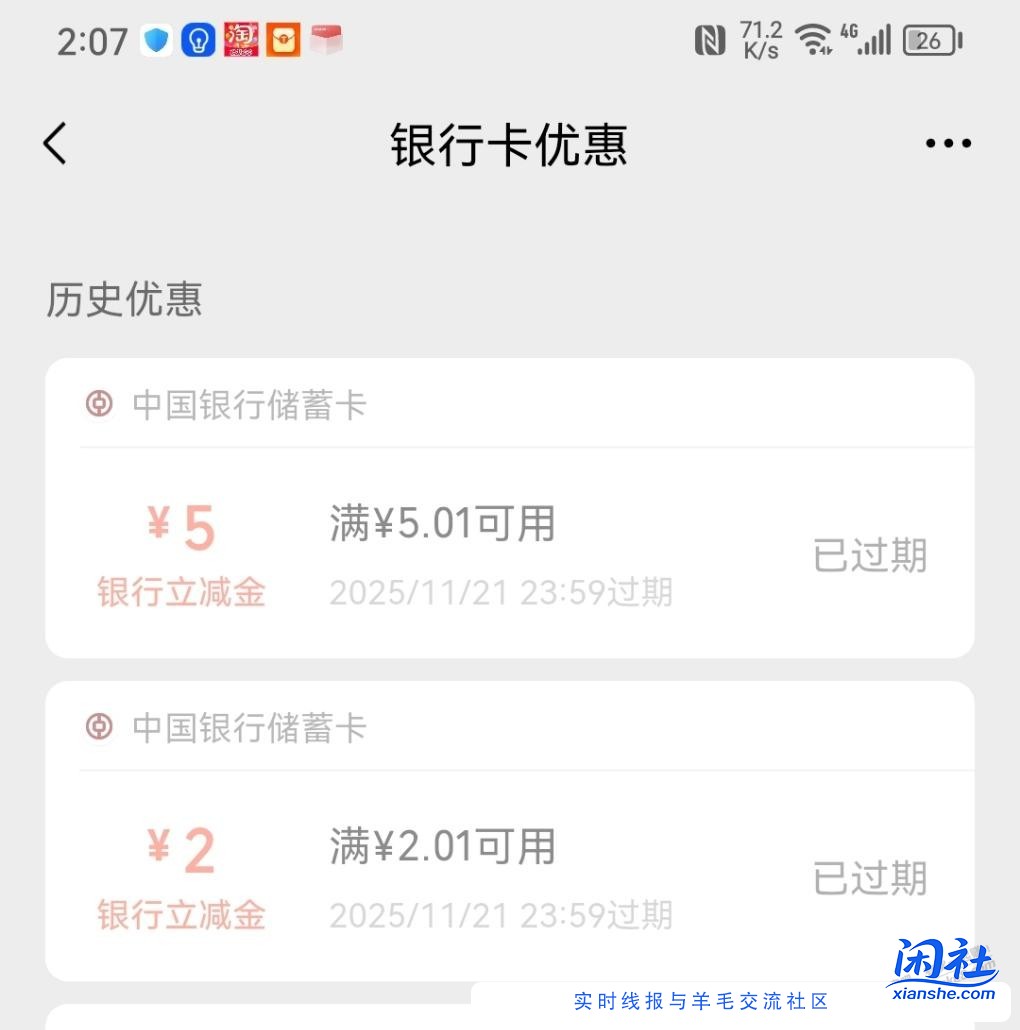The width and height of the screenshot is (1020, 1030).
Task: Tap the blue shield icon in the status bar
Action: (155, 40)
